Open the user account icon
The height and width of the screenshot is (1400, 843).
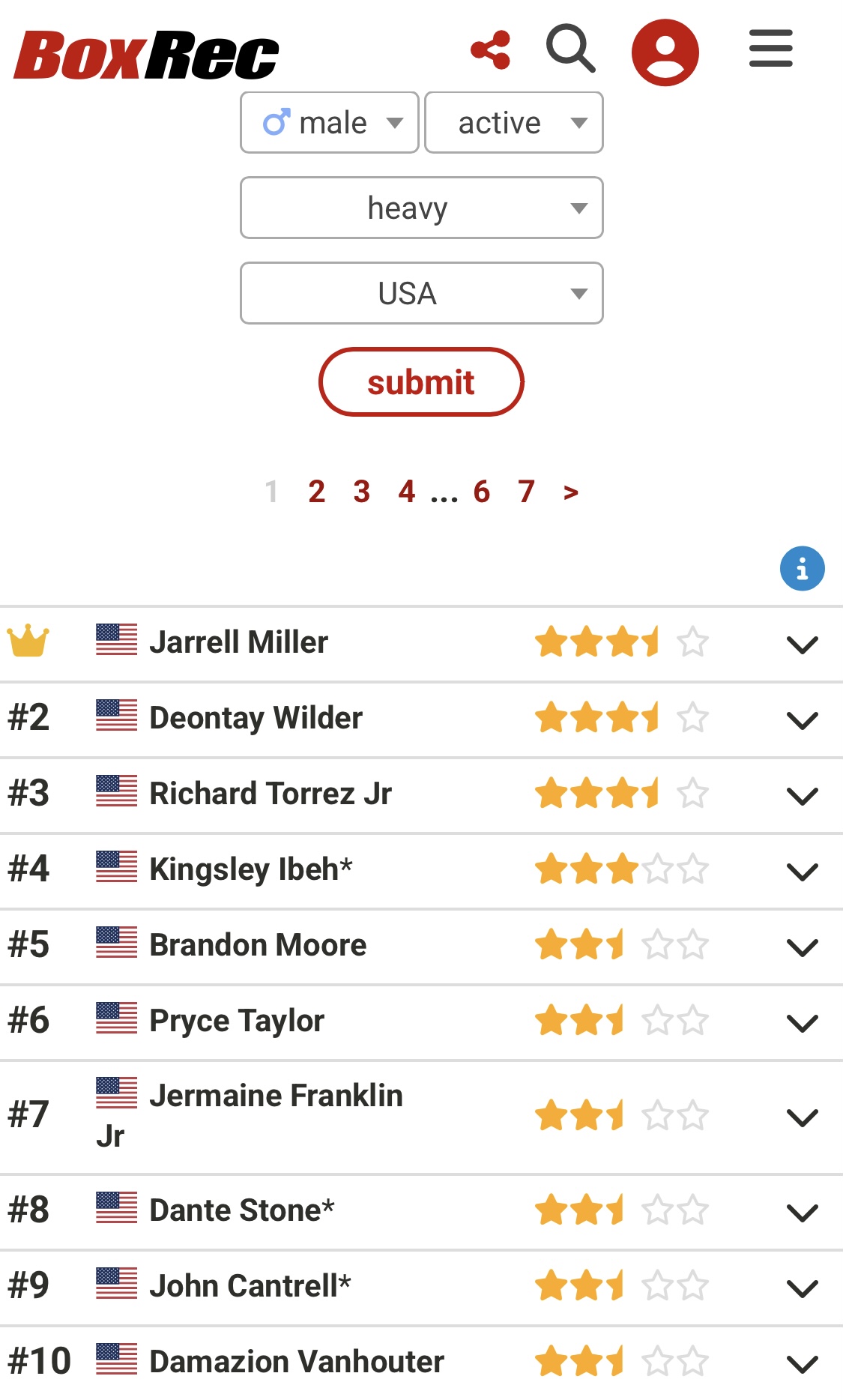(665, 52)
